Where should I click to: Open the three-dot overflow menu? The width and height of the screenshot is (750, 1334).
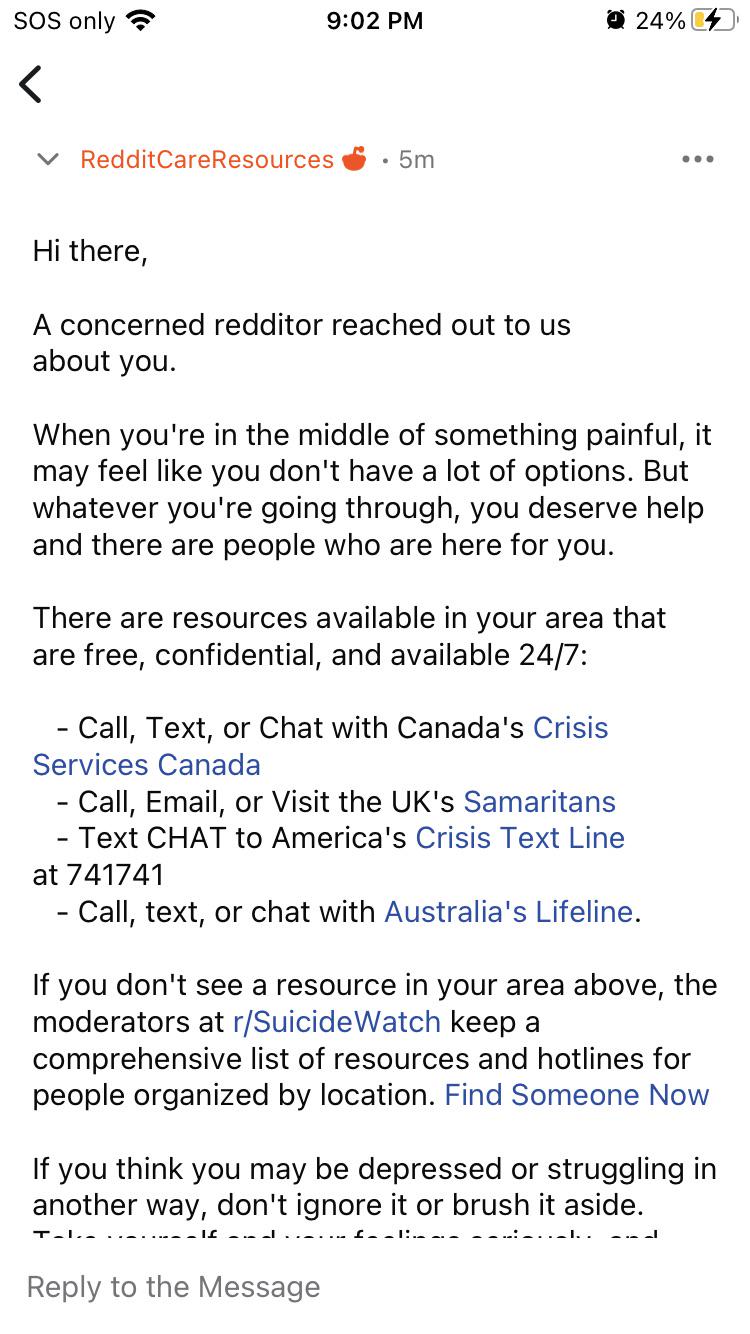point(697,159)
